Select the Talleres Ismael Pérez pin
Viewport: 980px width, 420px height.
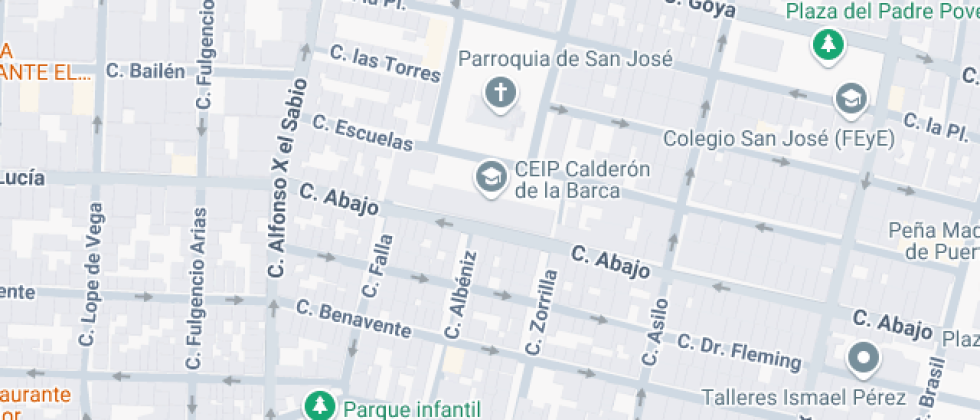pos(862,357)
